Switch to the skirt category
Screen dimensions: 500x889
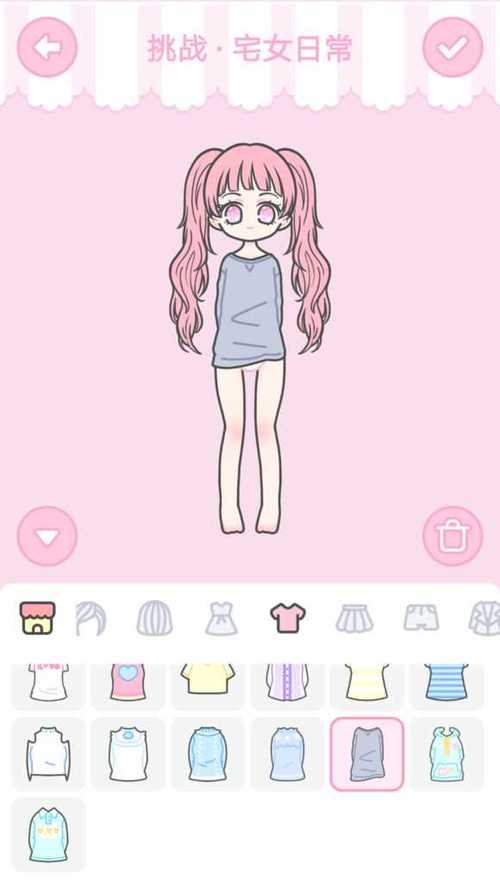(x=354, y=619)
